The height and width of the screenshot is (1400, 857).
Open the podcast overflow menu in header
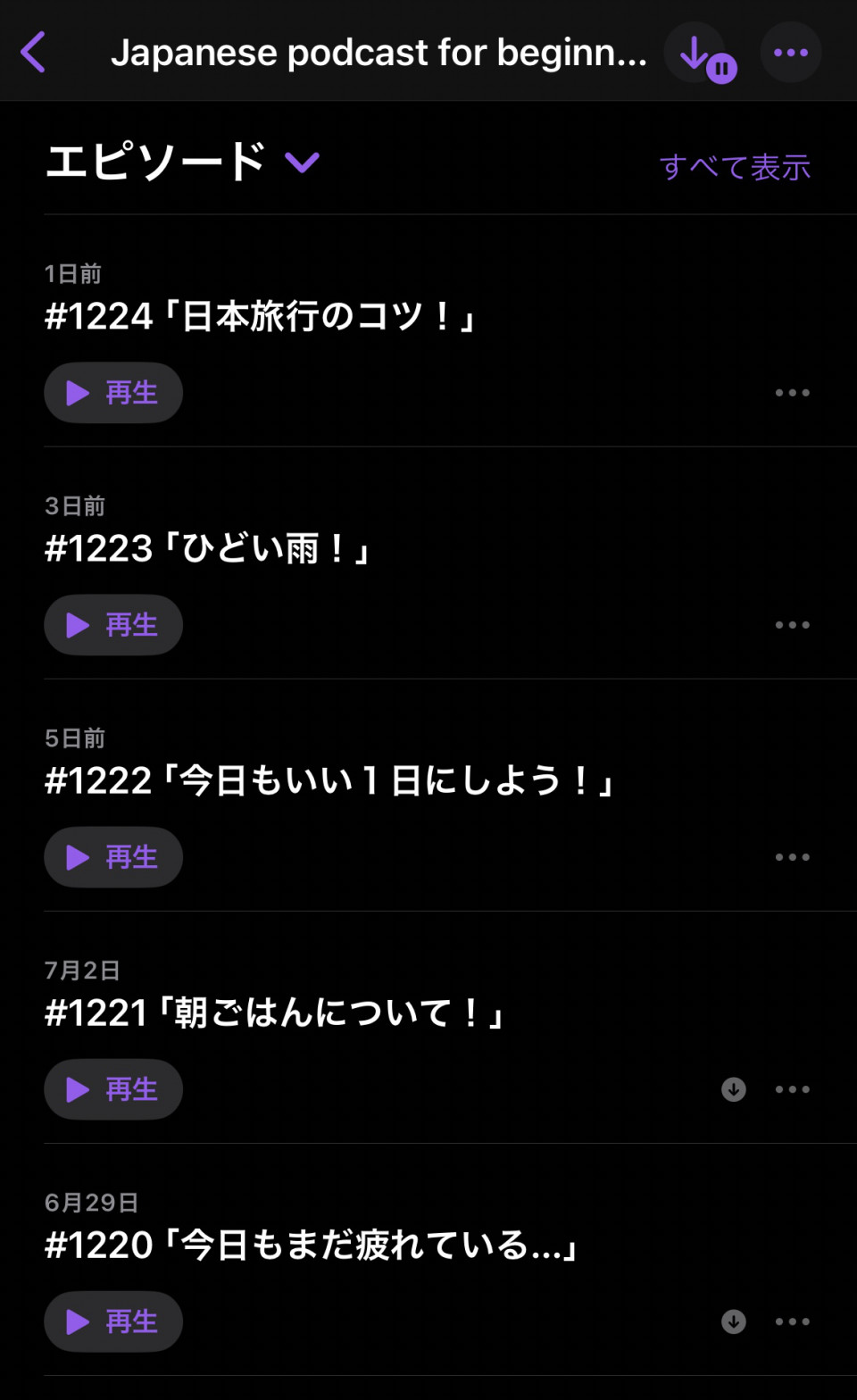(x=791, y=53)
